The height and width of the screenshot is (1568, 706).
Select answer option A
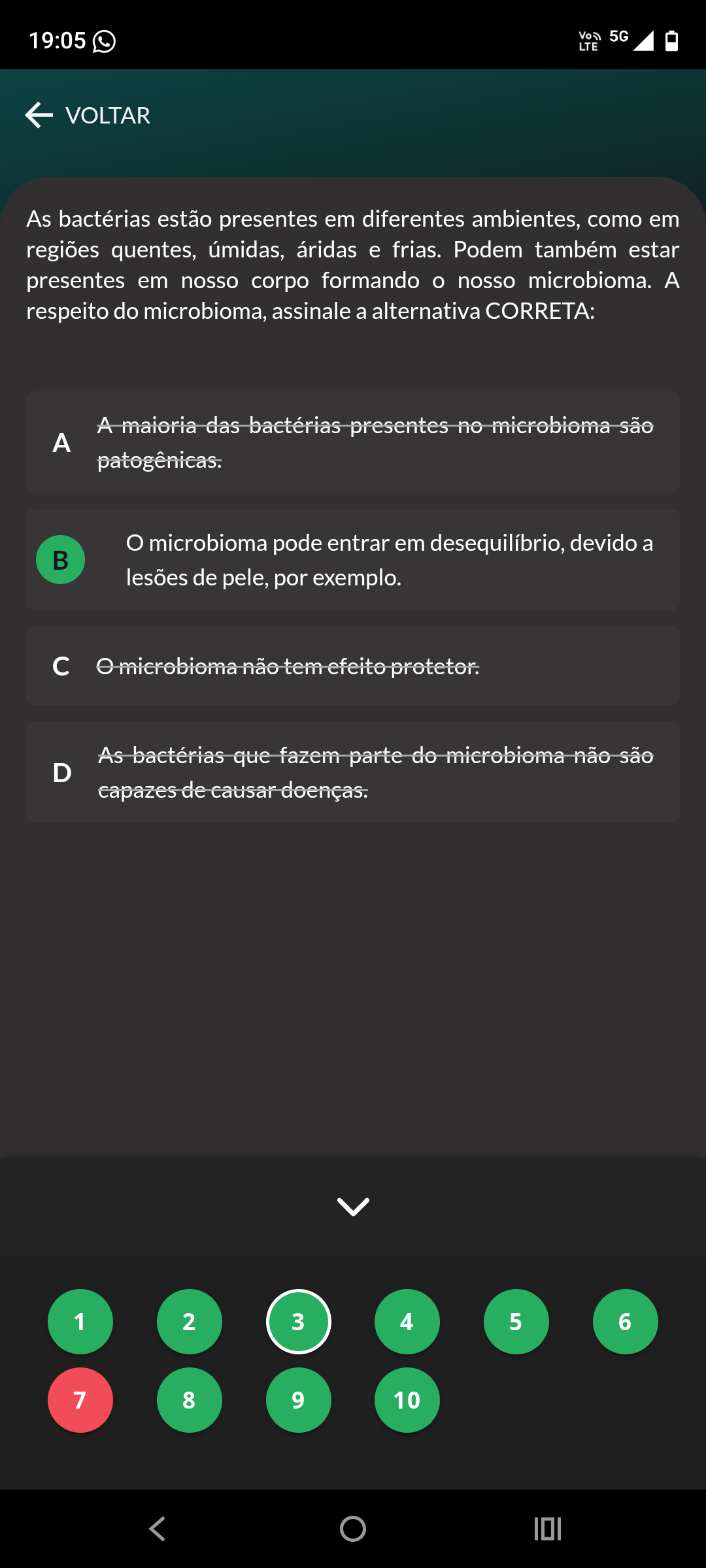click(353, 442)
